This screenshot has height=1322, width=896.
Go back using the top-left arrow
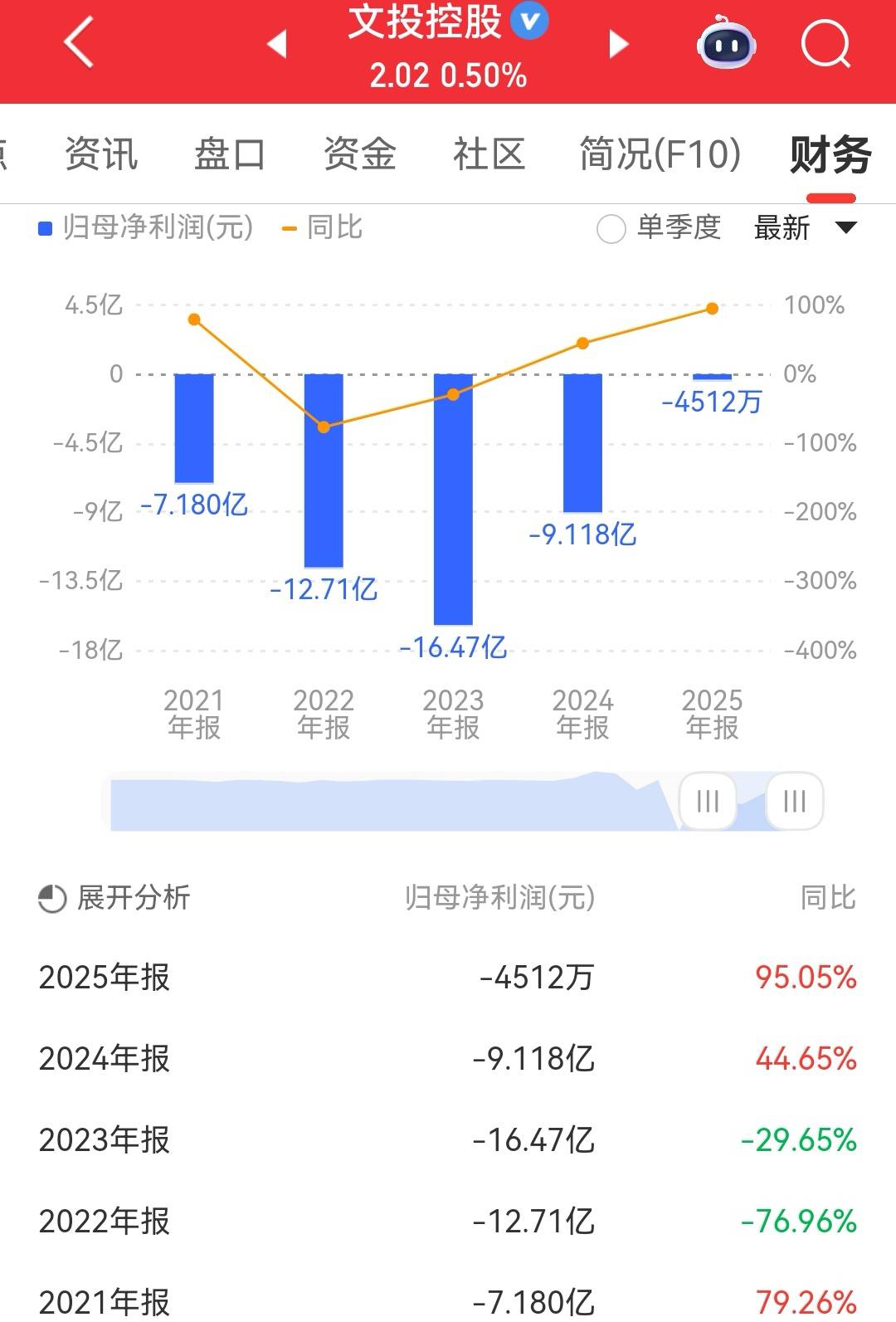[x=79, y=43]
